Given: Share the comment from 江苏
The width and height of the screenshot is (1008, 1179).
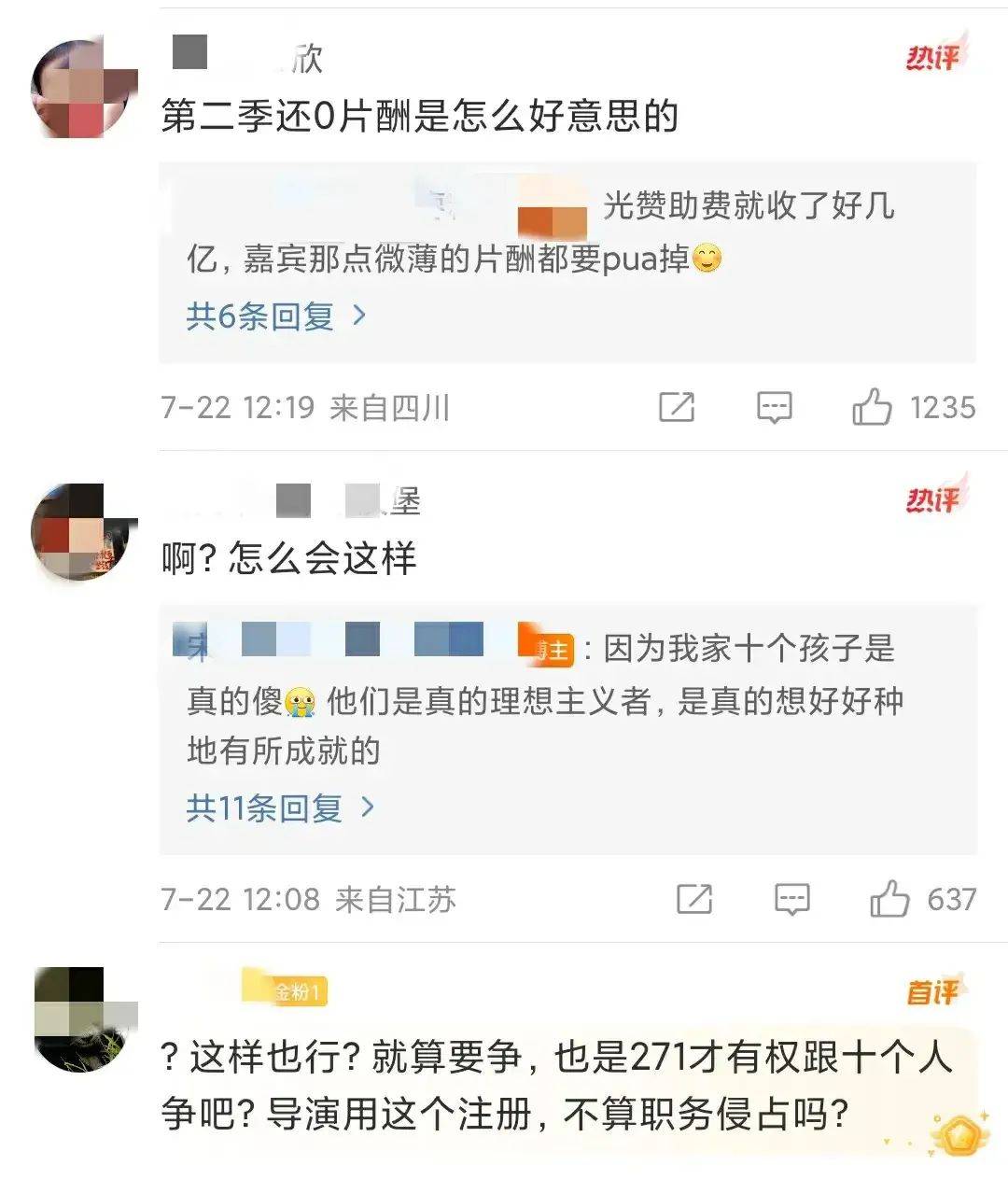Looking at the screenshot, I should tap(694, 900).
